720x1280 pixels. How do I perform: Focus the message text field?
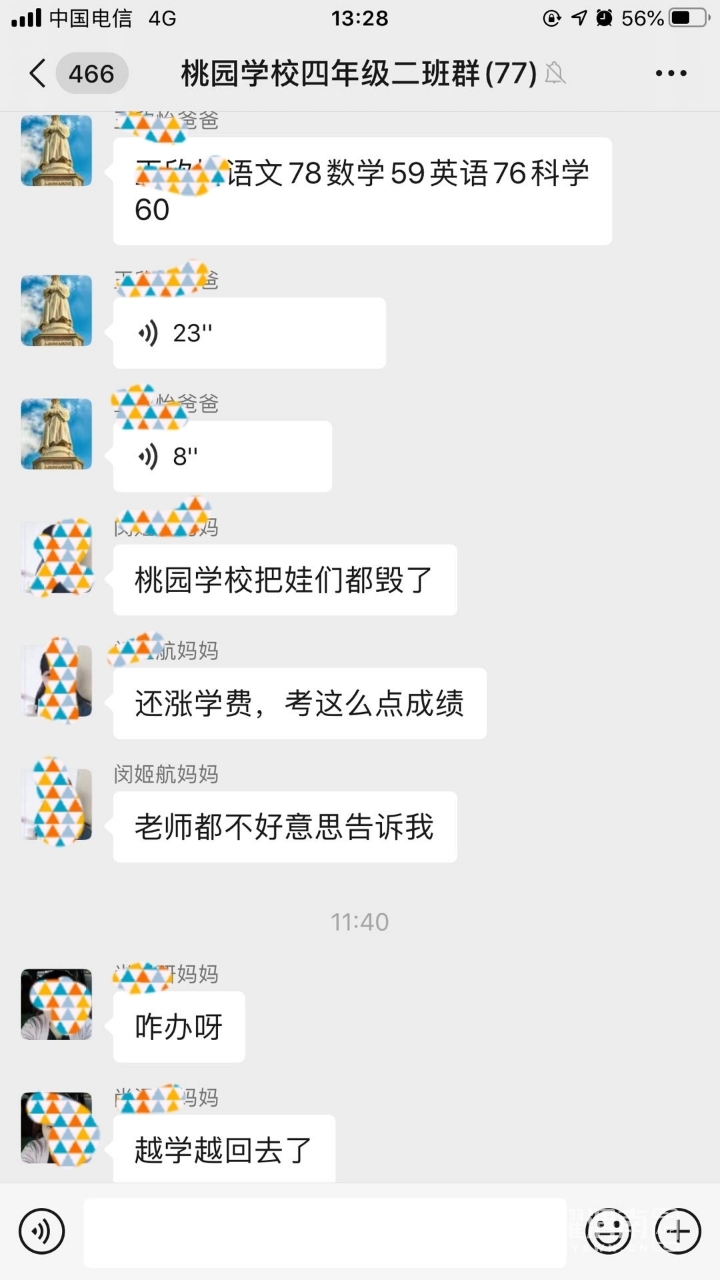coord(325,1232)
